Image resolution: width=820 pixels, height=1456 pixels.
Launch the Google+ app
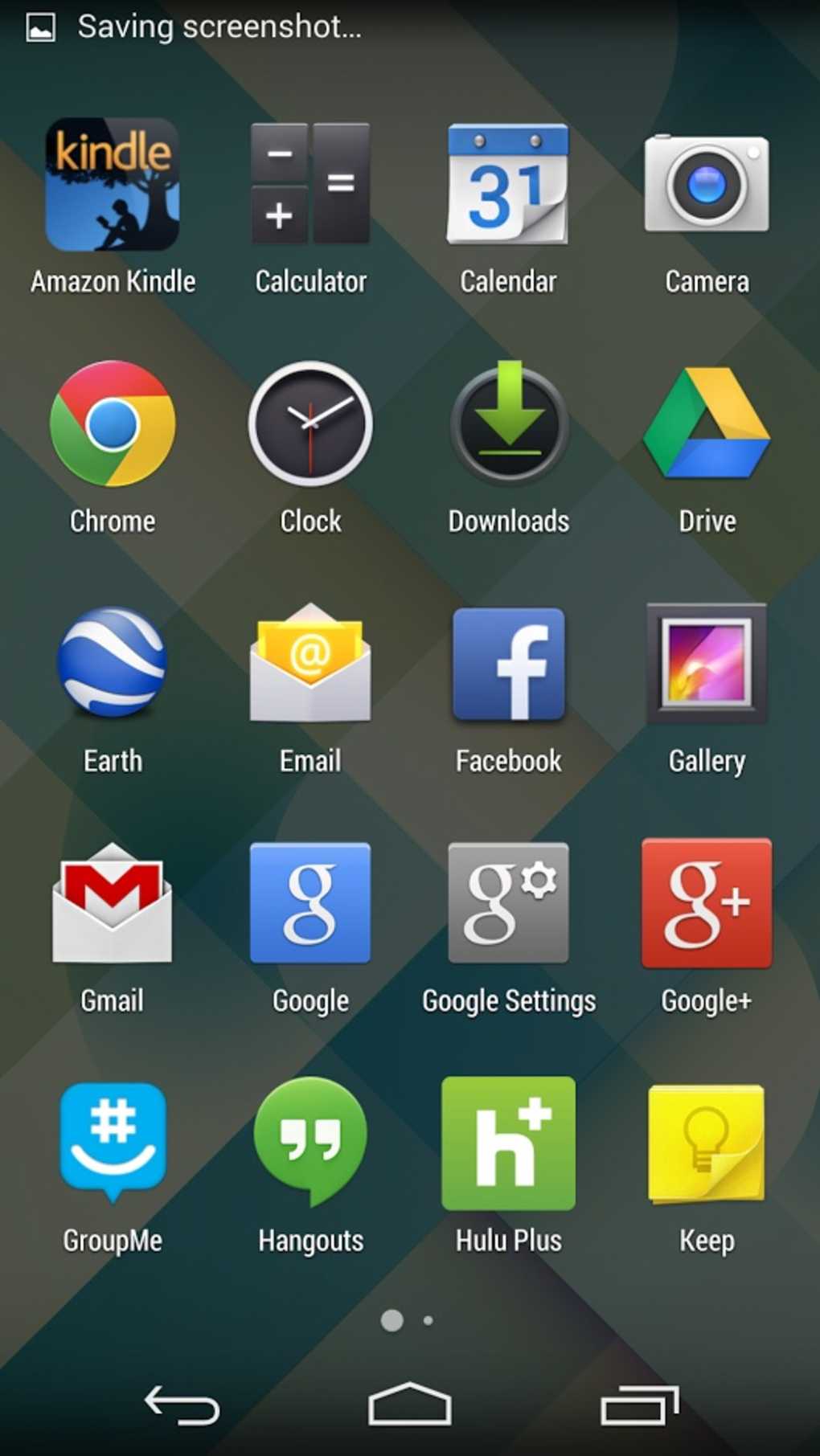(707, 902)
